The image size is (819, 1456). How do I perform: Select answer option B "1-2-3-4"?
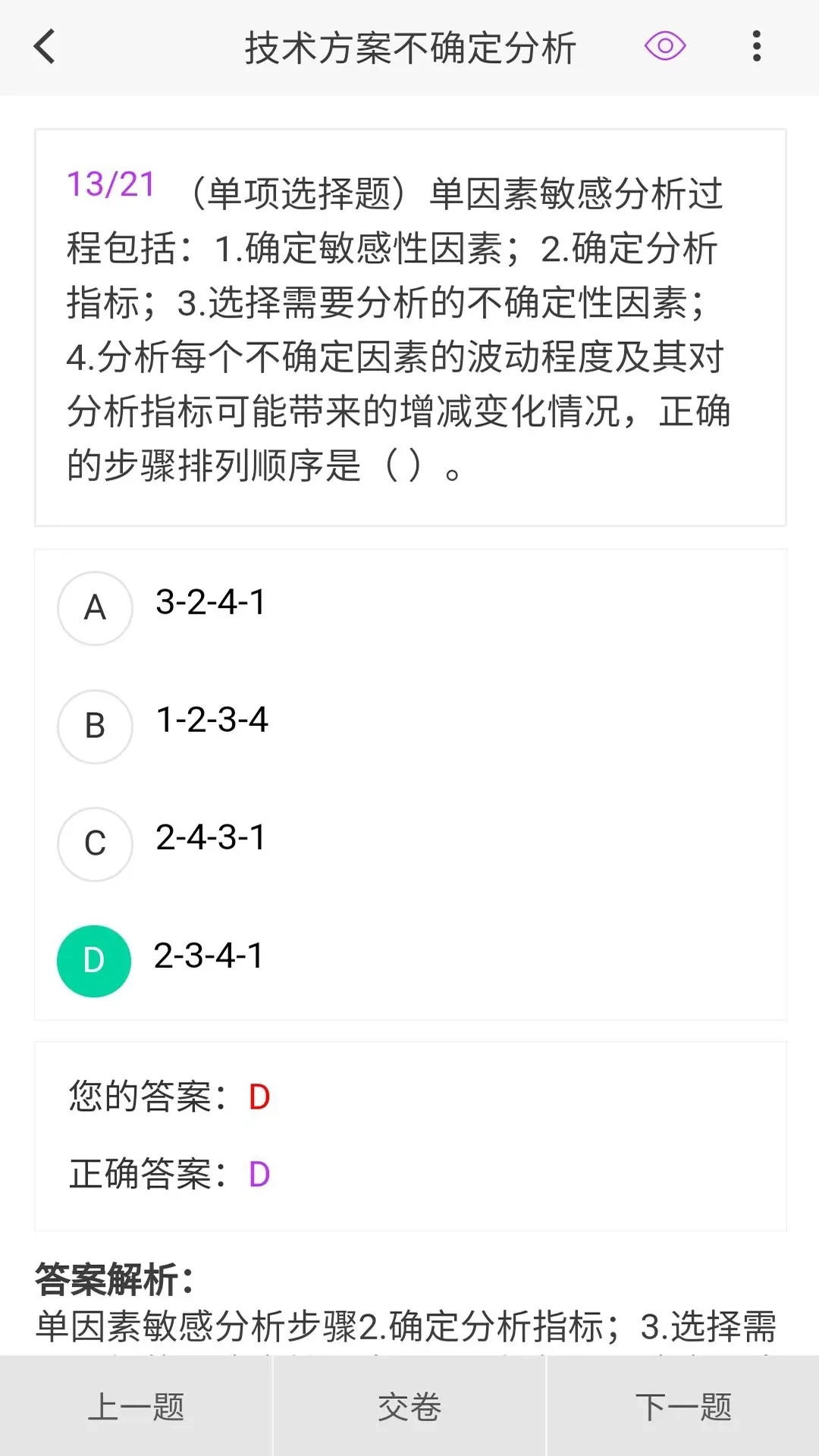tap(213, 720)
